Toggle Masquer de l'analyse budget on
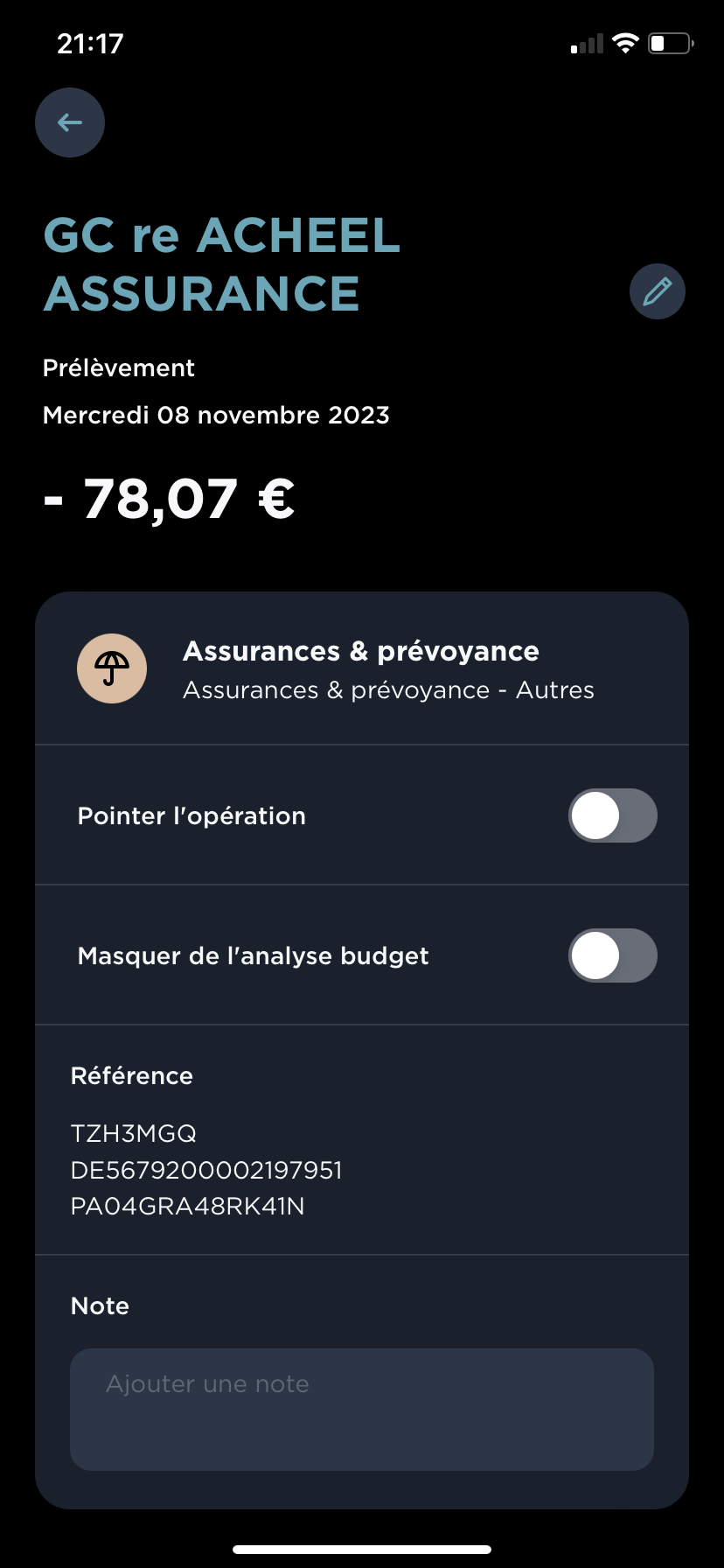The width and height of the screenshot is (724, 1568). tap(612, 955)
